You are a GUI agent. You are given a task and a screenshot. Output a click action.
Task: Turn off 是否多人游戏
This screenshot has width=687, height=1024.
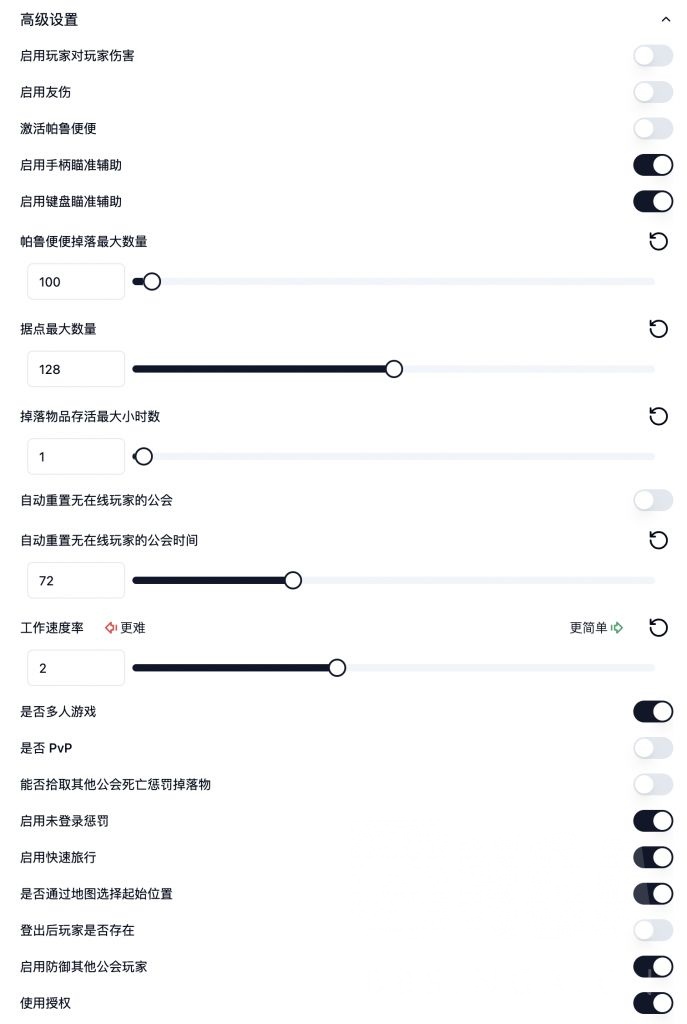coord(653,712)
